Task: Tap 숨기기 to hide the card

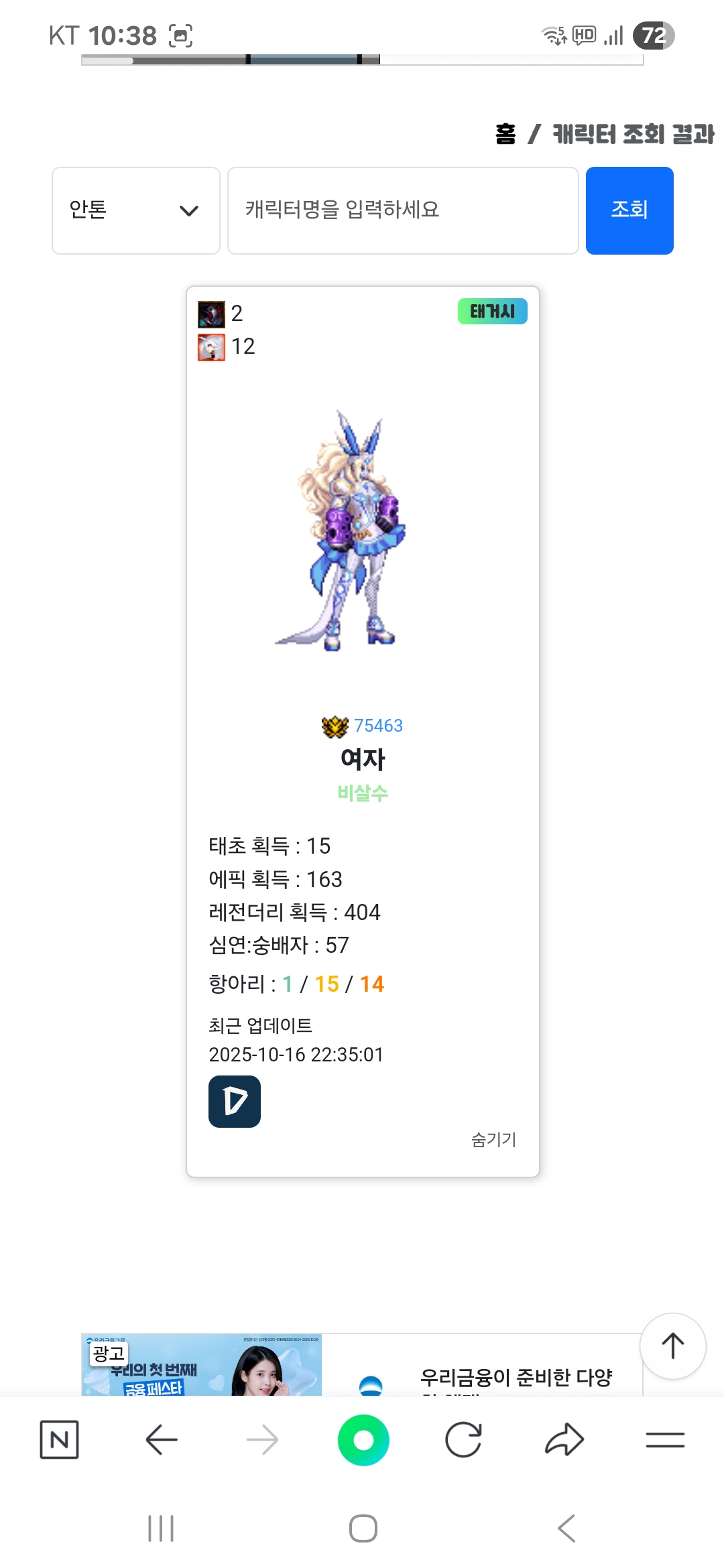Action: click(493, 1139)
